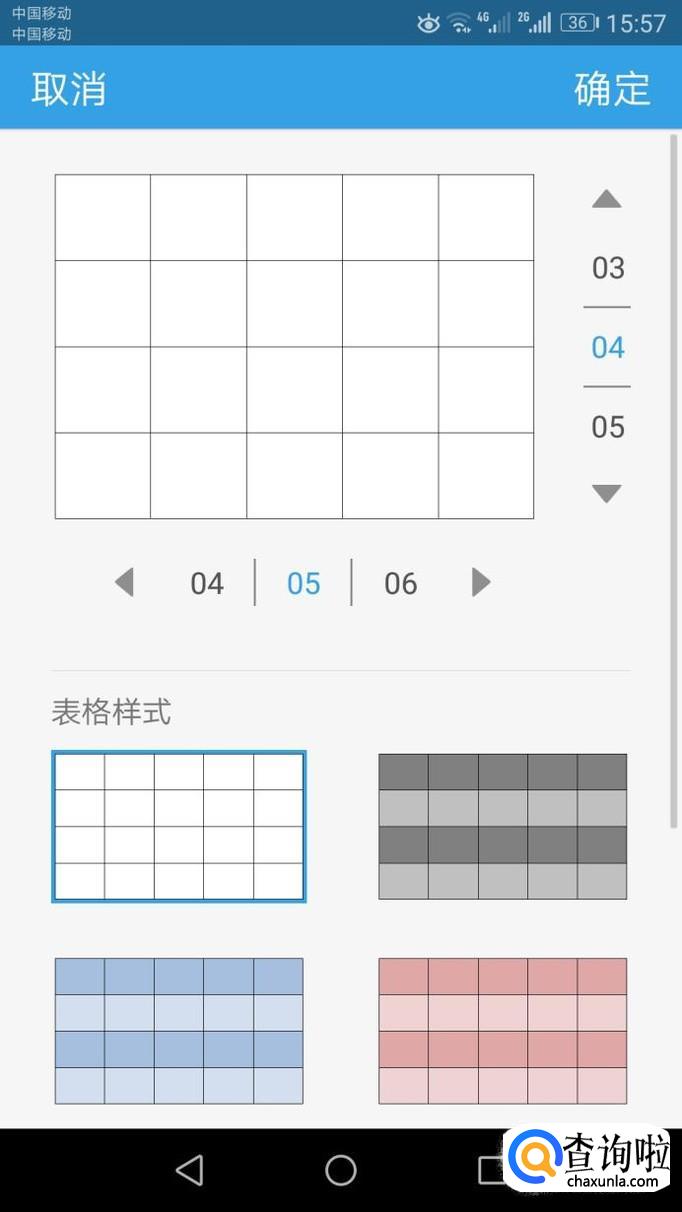Tap the up arrow above row count

[x=607, y=200]
